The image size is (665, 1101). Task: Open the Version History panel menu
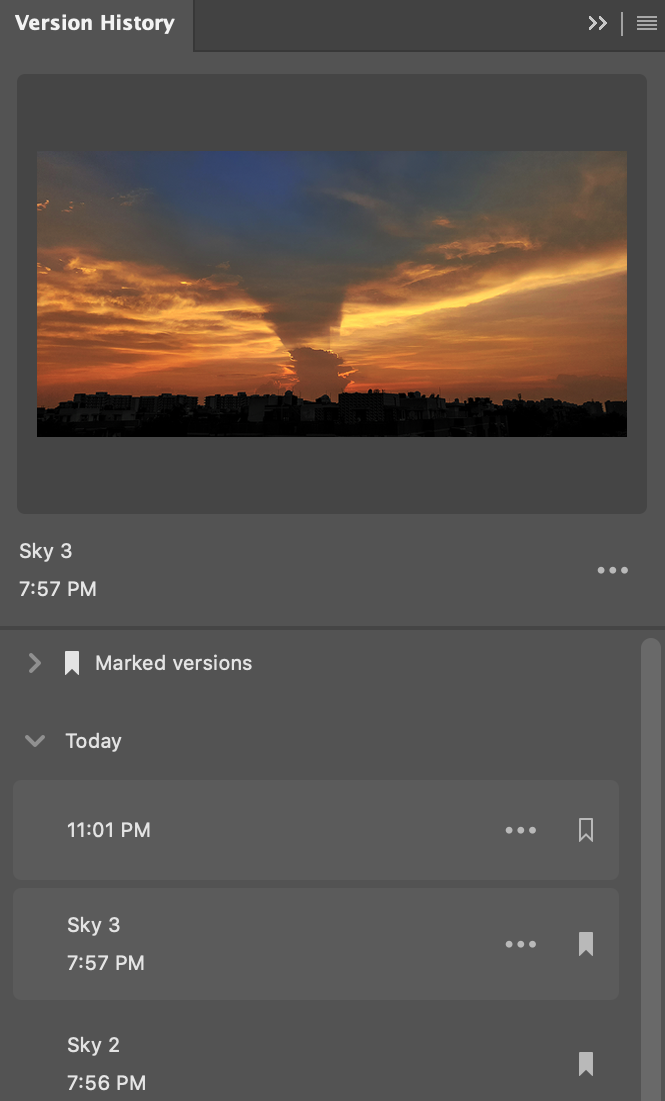pyautogui.click(x=646, y=24)
